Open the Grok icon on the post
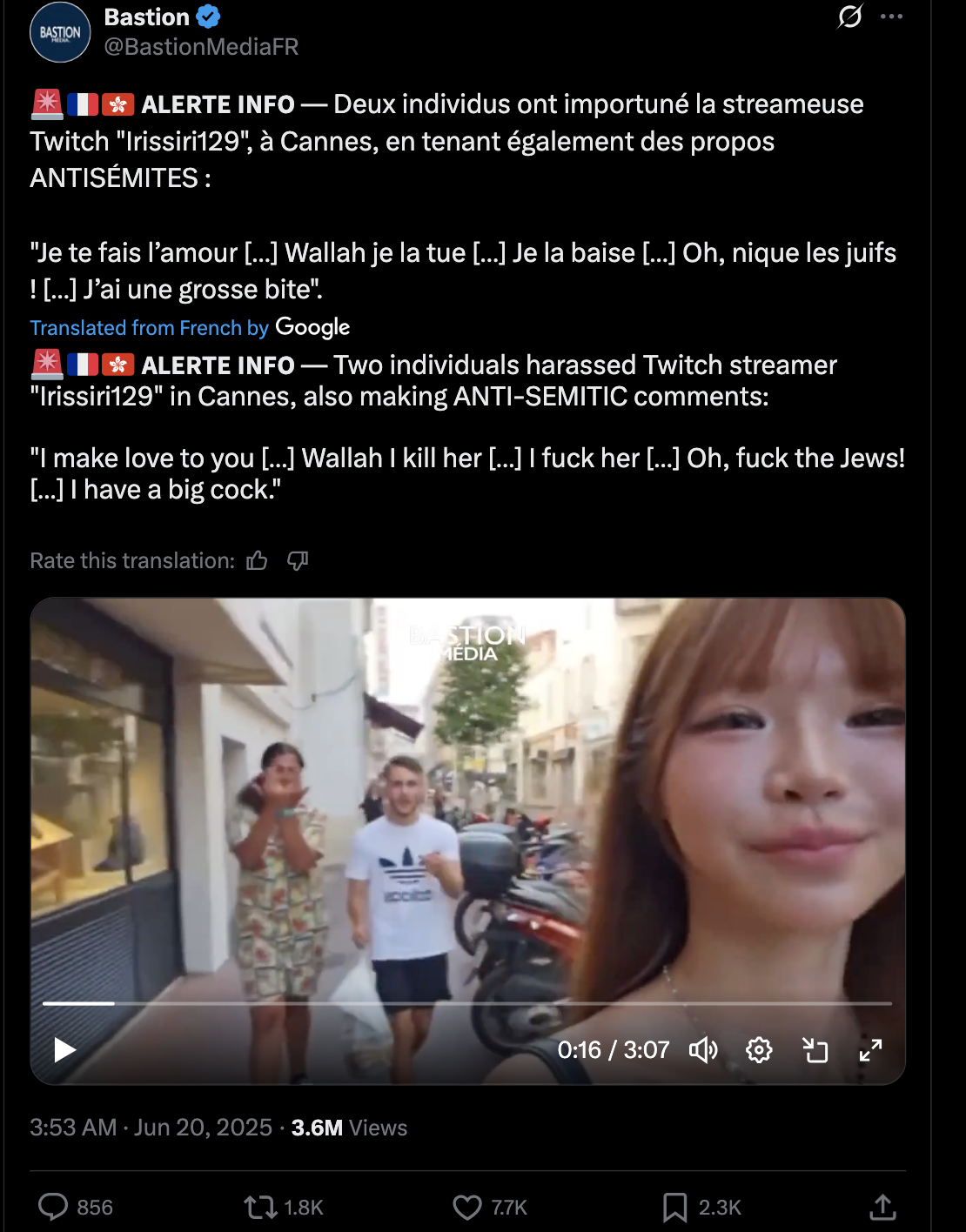Viewport: 966px width, 1232px height. point(849,17)
